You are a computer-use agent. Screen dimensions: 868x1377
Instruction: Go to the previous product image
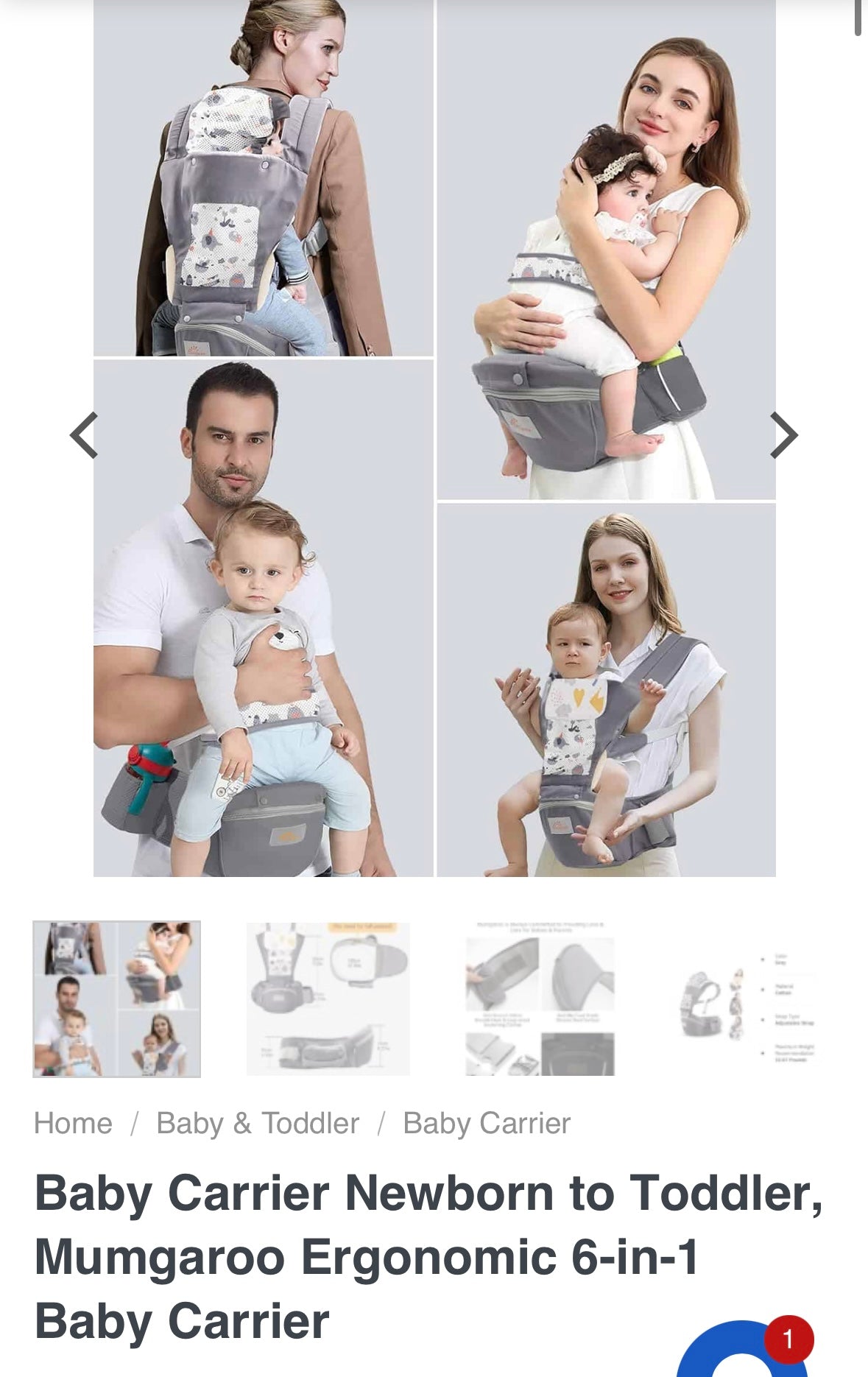click(x=84, y=435)
